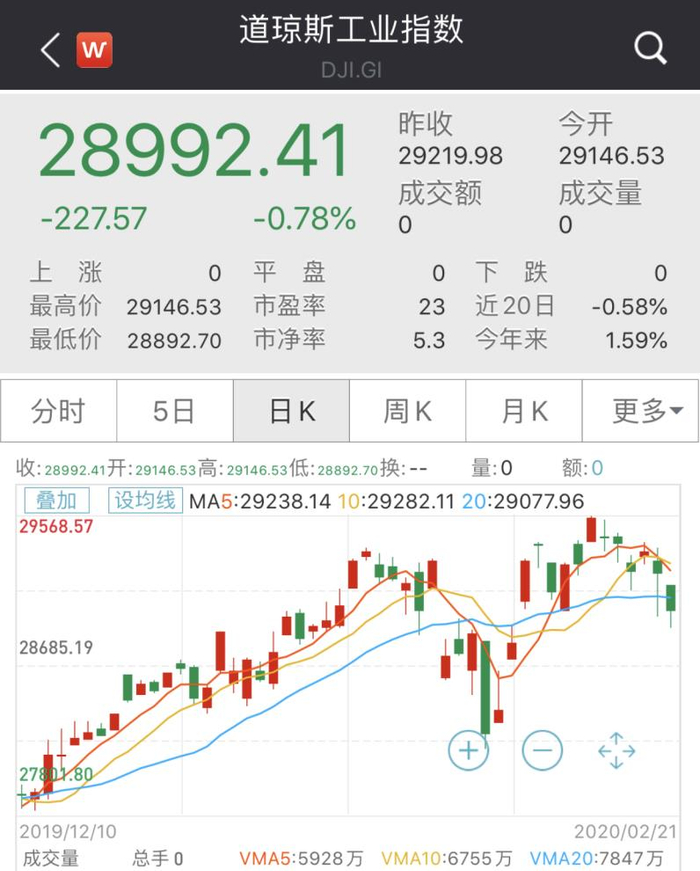Switch to the 月K chart tab
Viewport: 700px width, 871px height.
(525, 411)
